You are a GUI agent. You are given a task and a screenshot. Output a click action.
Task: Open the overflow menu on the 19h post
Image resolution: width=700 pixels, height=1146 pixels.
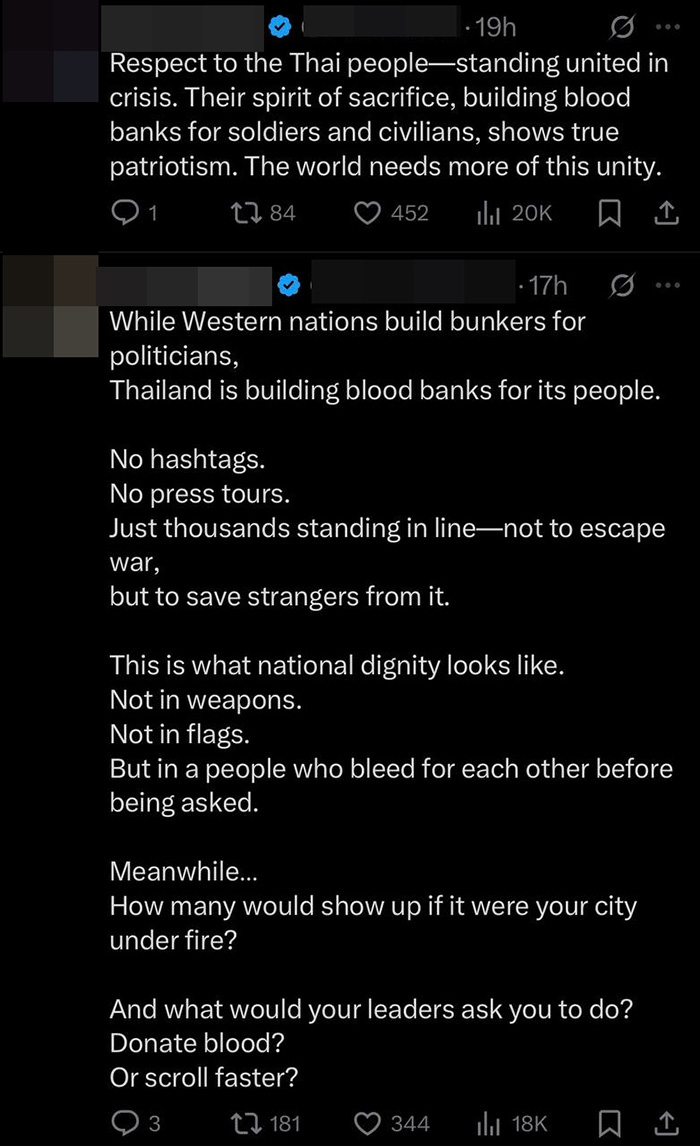664,27
